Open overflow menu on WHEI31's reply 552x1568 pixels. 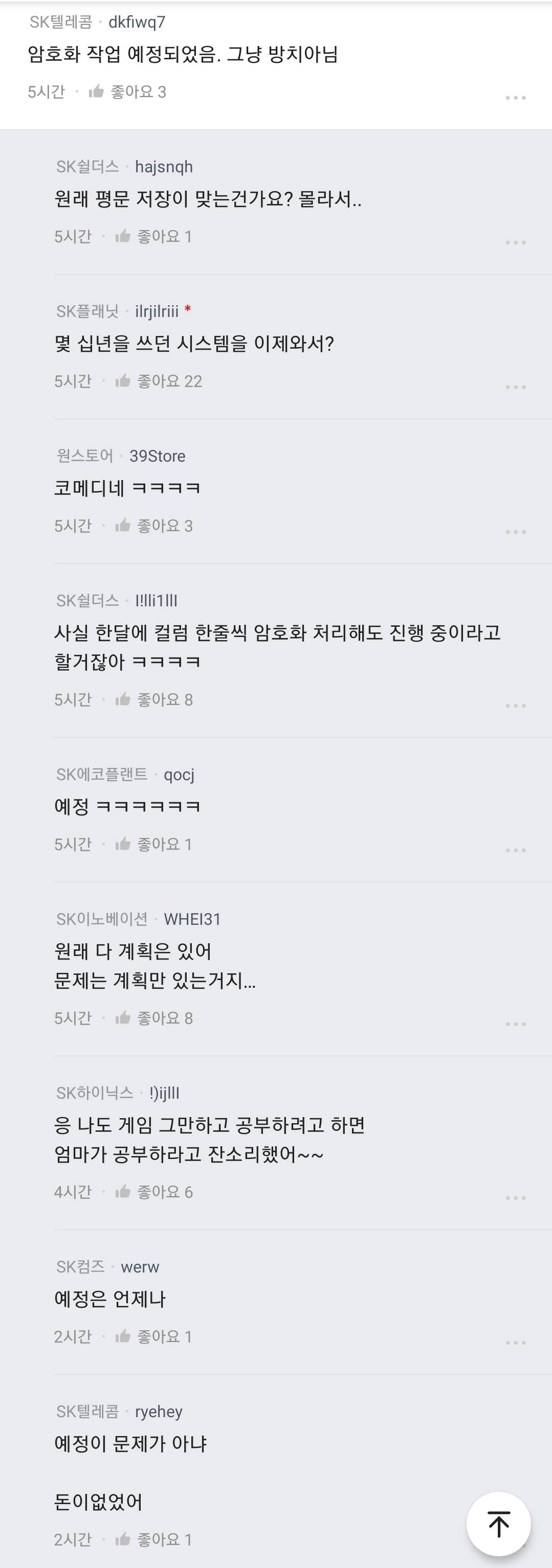pos(515,1024)
